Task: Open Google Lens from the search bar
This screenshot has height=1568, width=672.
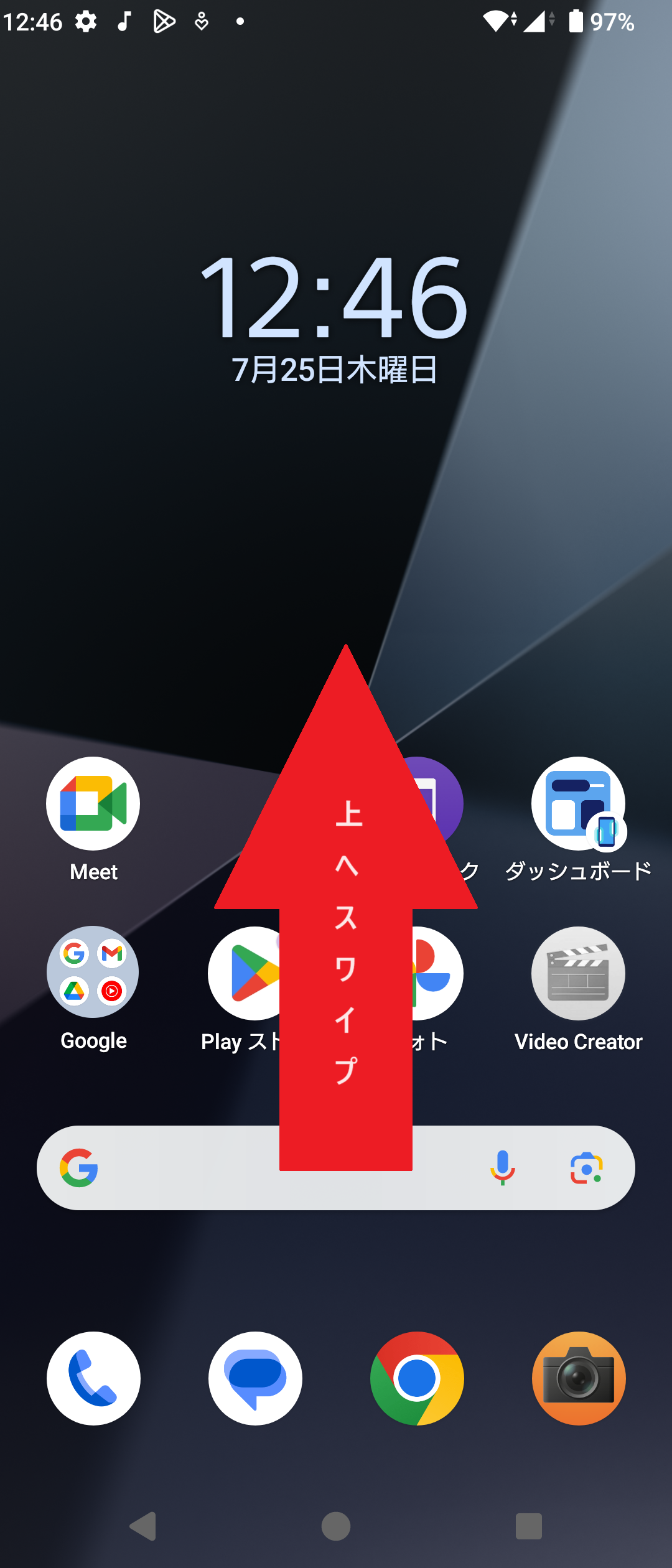Action: (x=586, y=1168)
